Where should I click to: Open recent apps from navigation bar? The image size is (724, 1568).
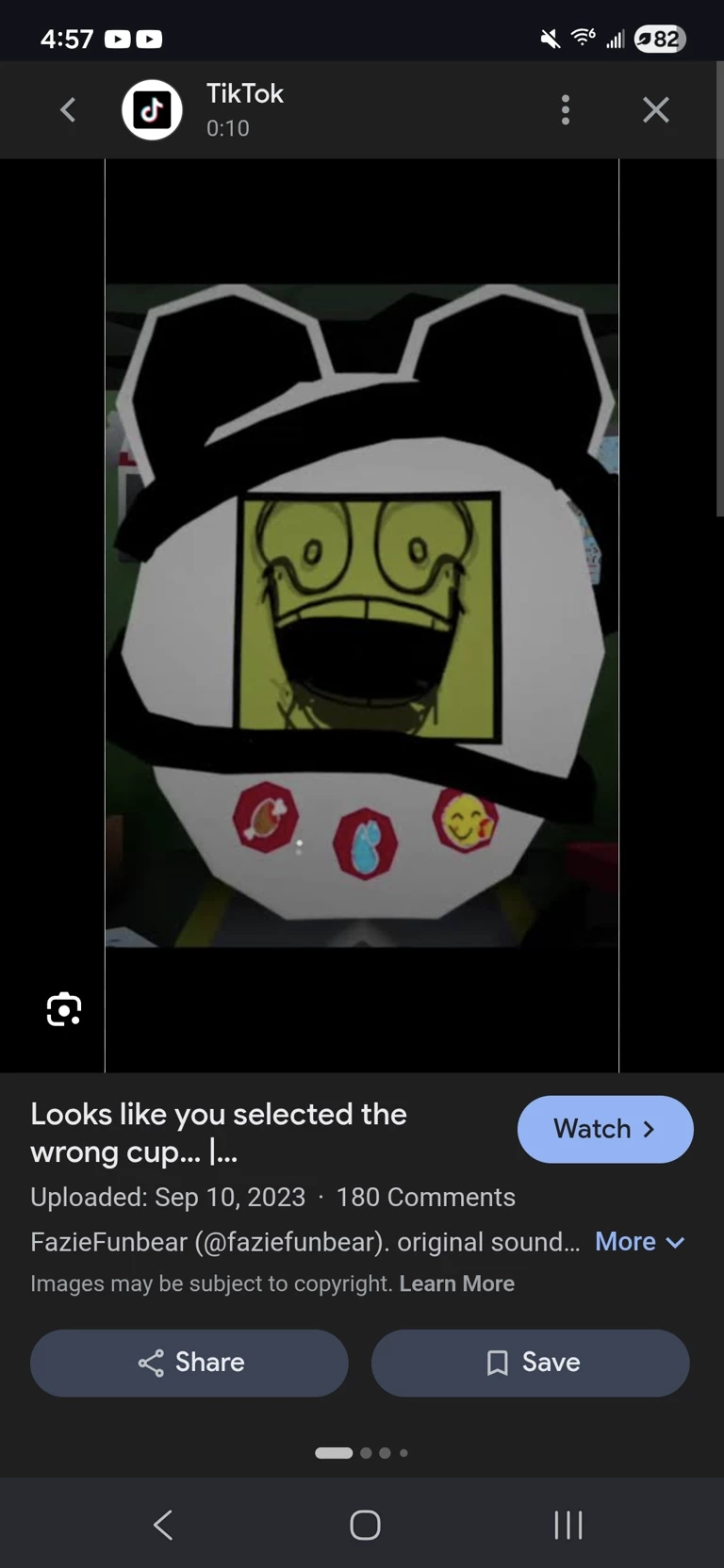568,1525
